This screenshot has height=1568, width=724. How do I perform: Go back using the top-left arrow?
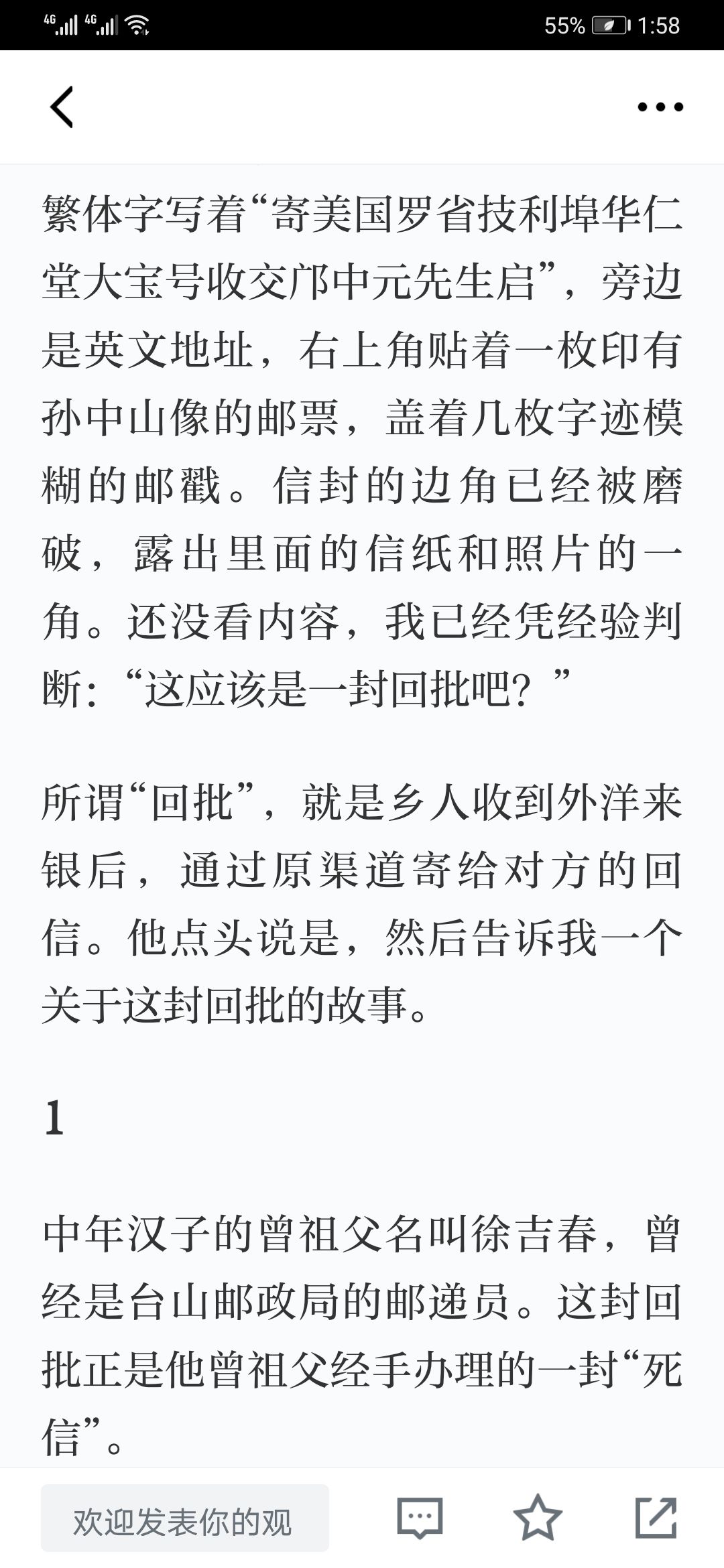[62, 107]
